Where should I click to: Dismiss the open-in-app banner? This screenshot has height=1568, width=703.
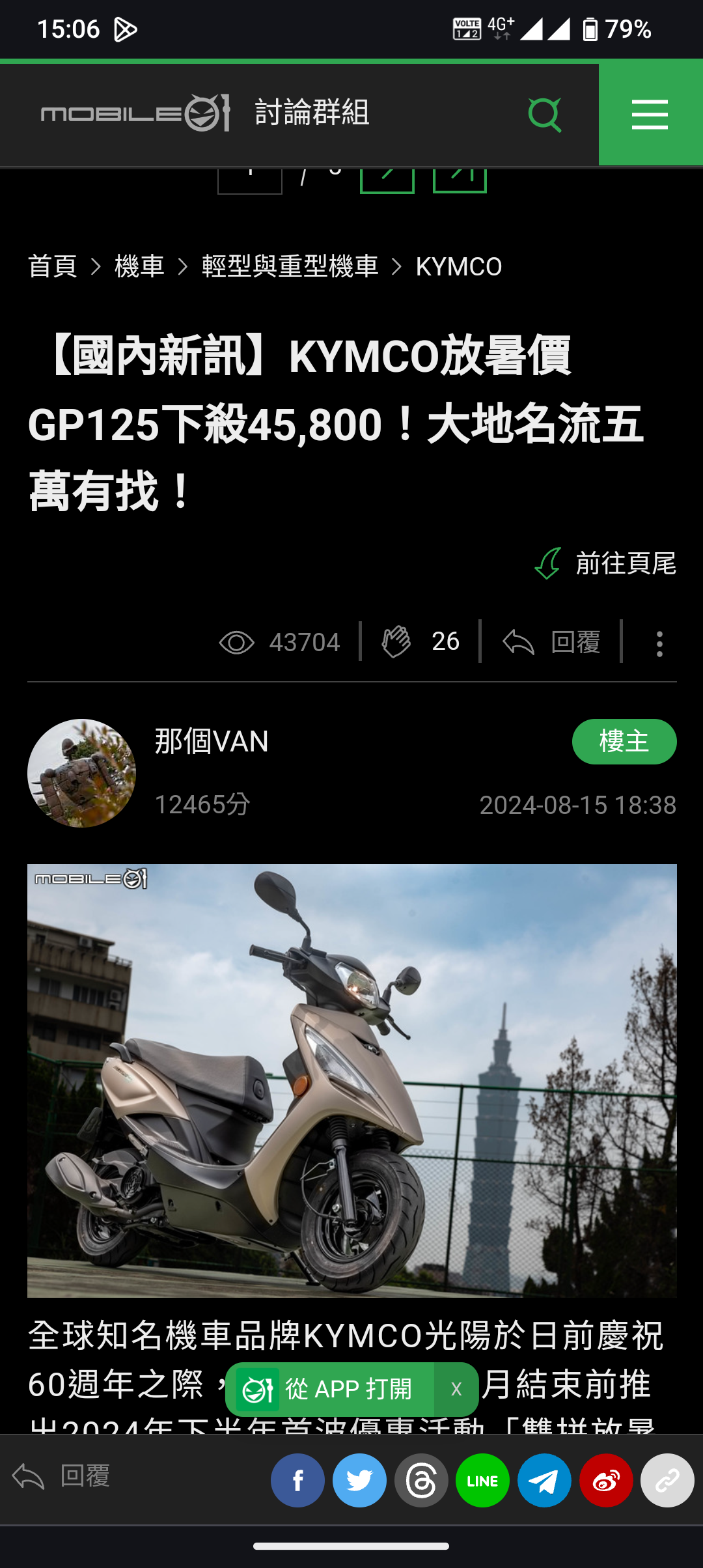(456, 1389)
